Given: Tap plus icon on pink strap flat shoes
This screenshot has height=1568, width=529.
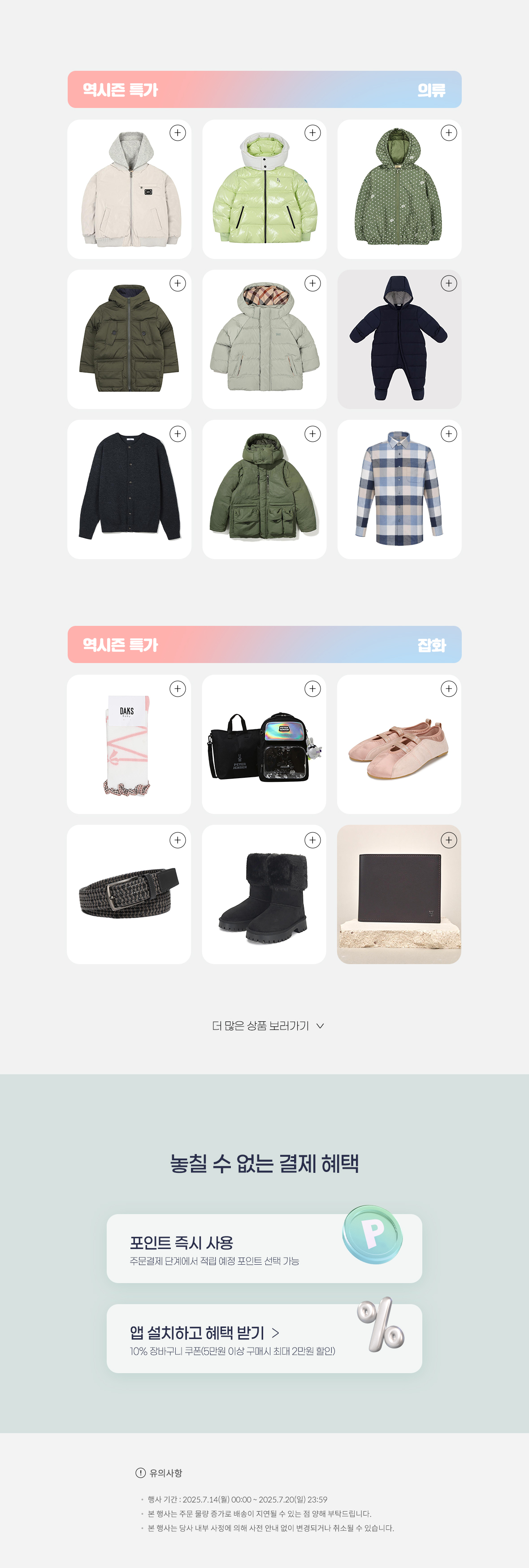Looking at the screenshot, I should [449, 689].
